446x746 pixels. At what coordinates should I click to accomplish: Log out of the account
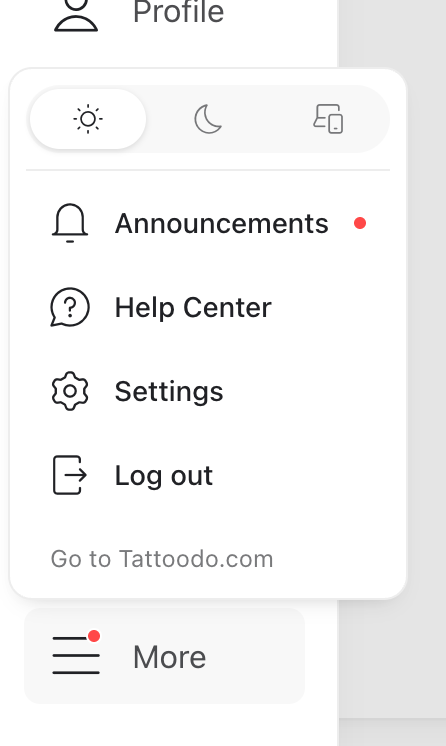pos(208,475)
